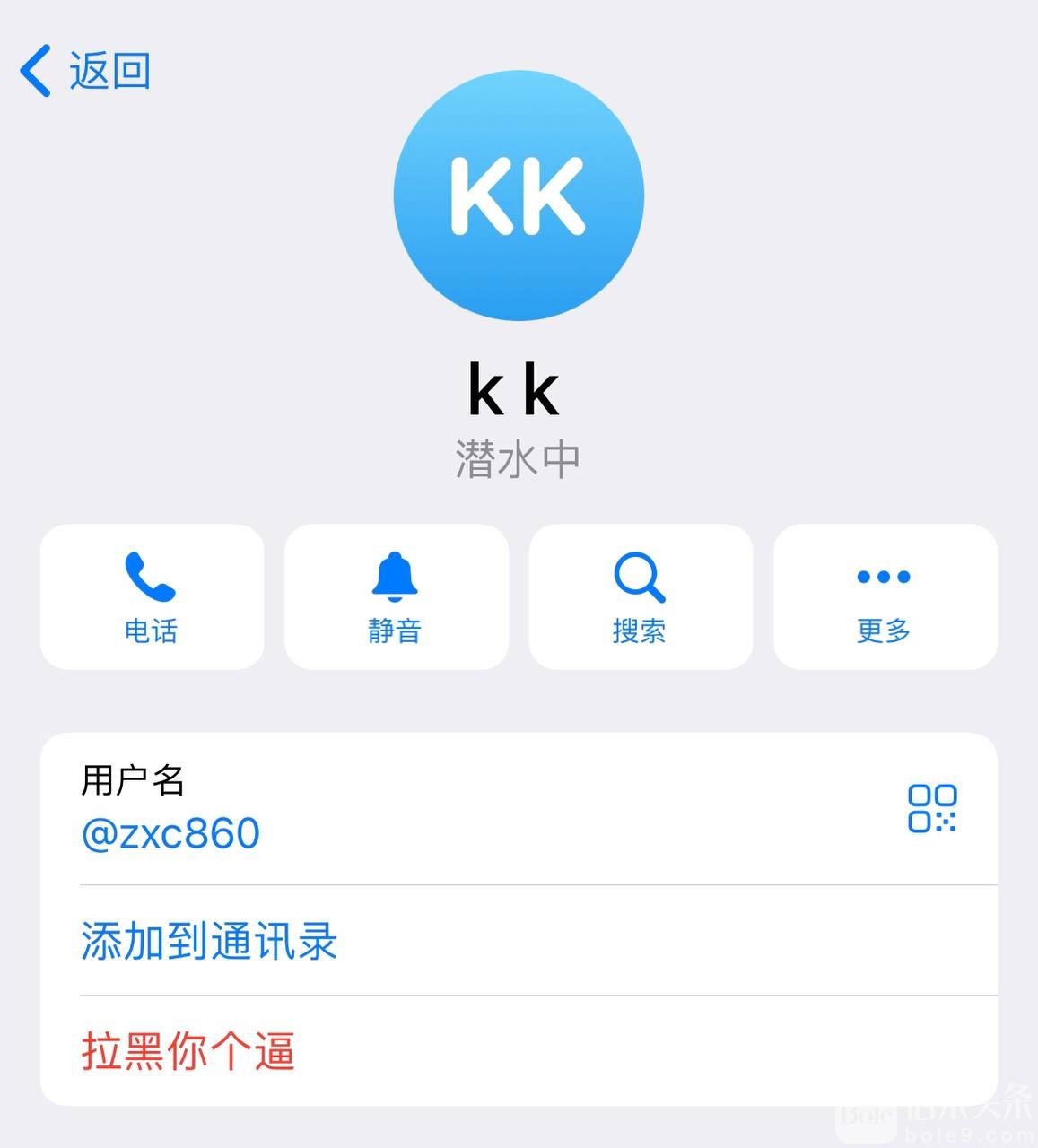Block this user via 拉黑你个逼
Image resolution: width=1038 pixels, height=1148 pixels.
click(x=188, y=1050)
